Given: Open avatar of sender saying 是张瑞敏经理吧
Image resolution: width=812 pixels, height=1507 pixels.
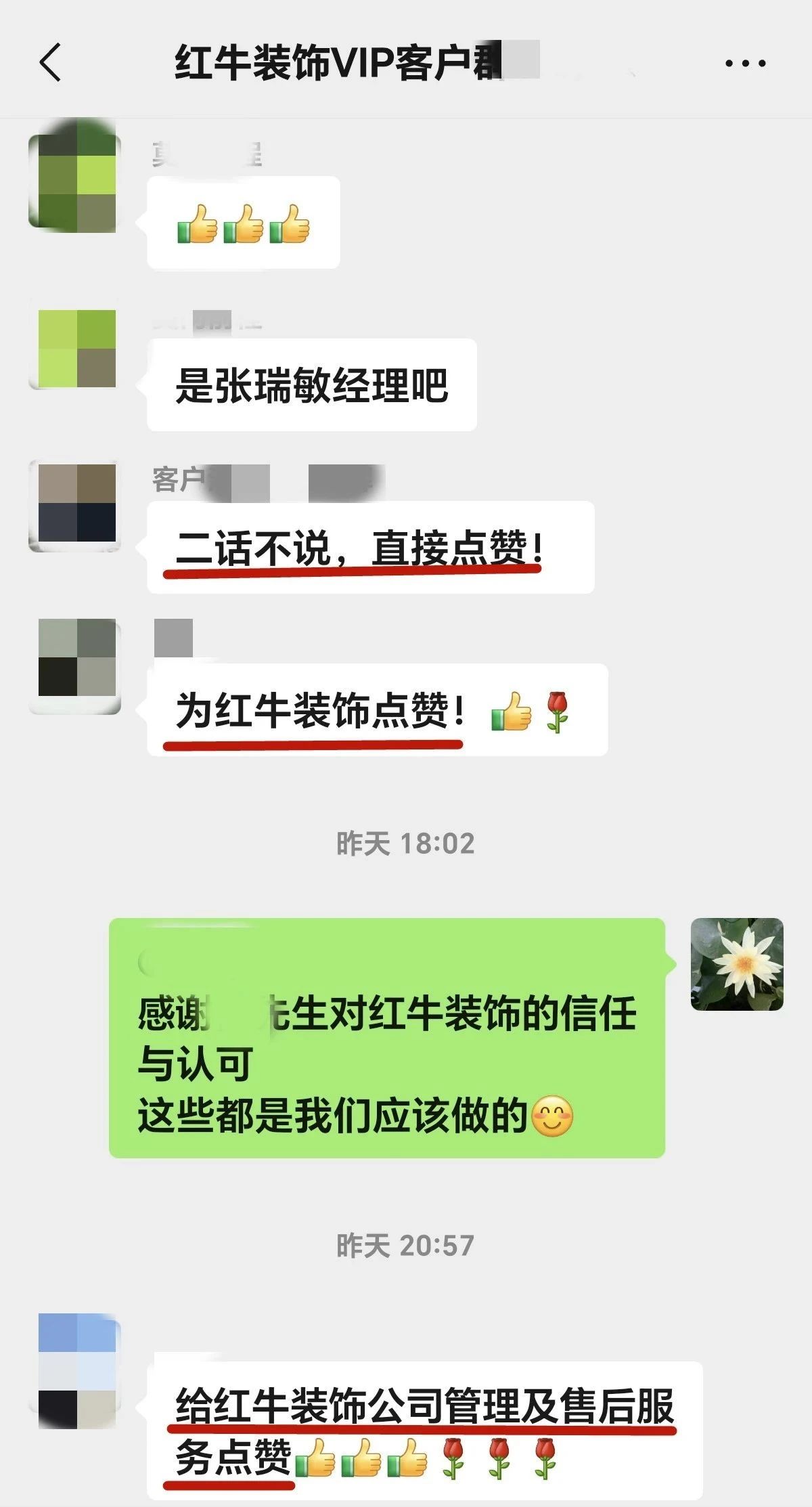Looking at the screenshot, I should click(x=75, y=348).
